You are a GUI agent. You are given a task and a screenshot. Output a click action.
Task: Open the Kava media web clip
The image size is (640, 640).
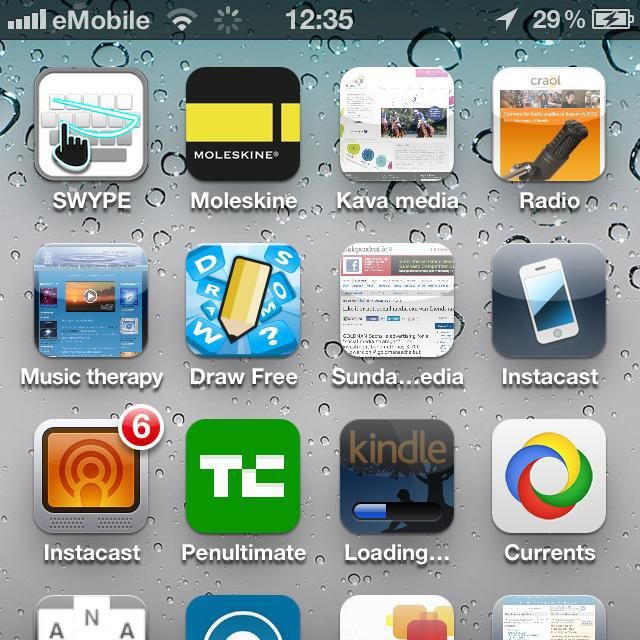click(x=396, y=123)
